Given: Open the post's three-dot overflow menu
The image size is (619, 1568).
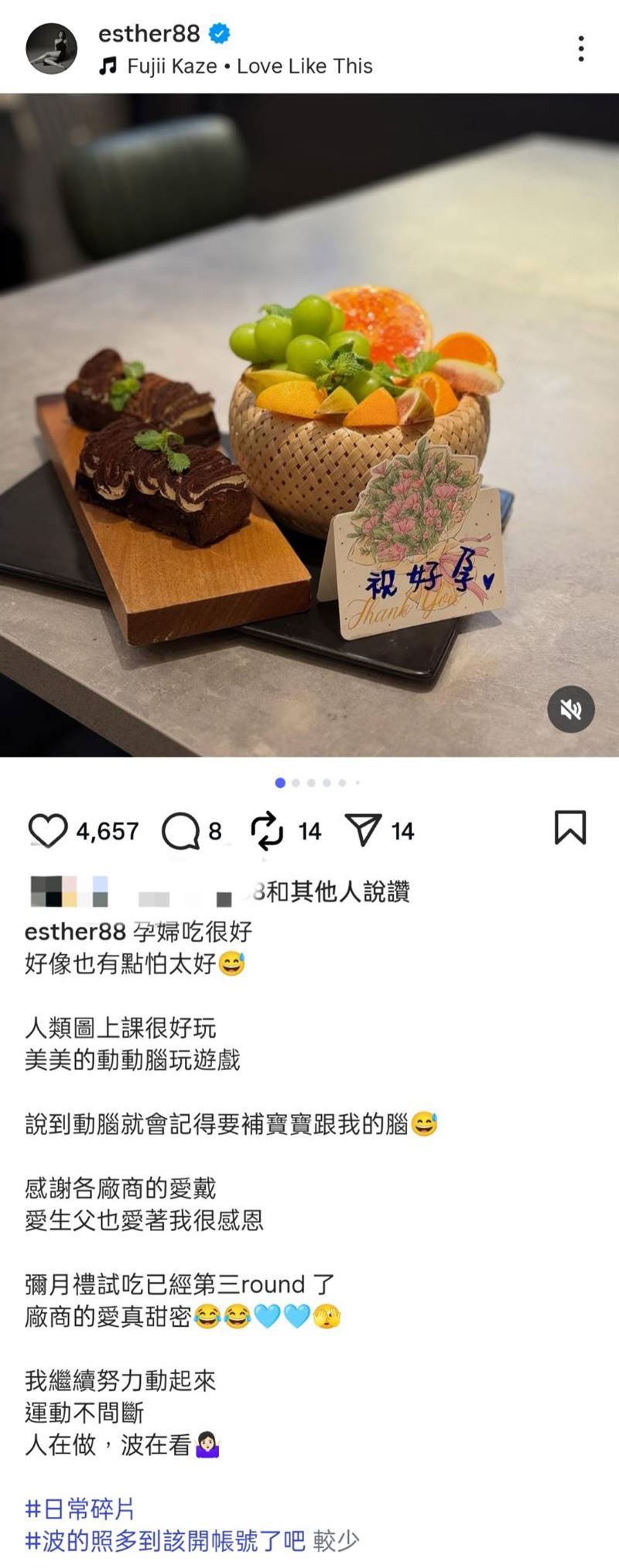Looking at the screenshot, I should [580, 49].
